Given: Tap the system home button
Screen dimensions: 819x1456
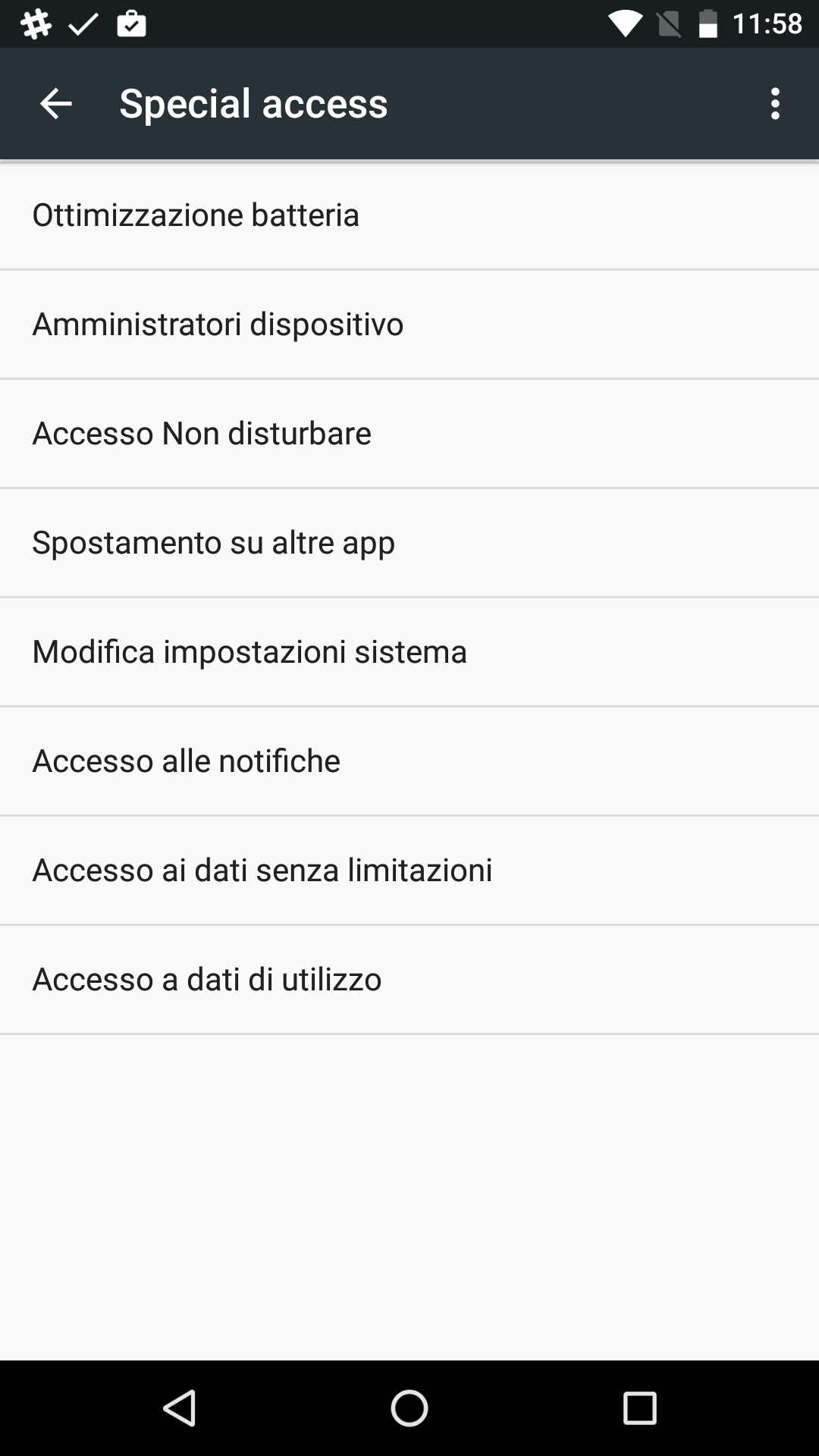Looking at the screenshot, I should (x=409, y=1408).
